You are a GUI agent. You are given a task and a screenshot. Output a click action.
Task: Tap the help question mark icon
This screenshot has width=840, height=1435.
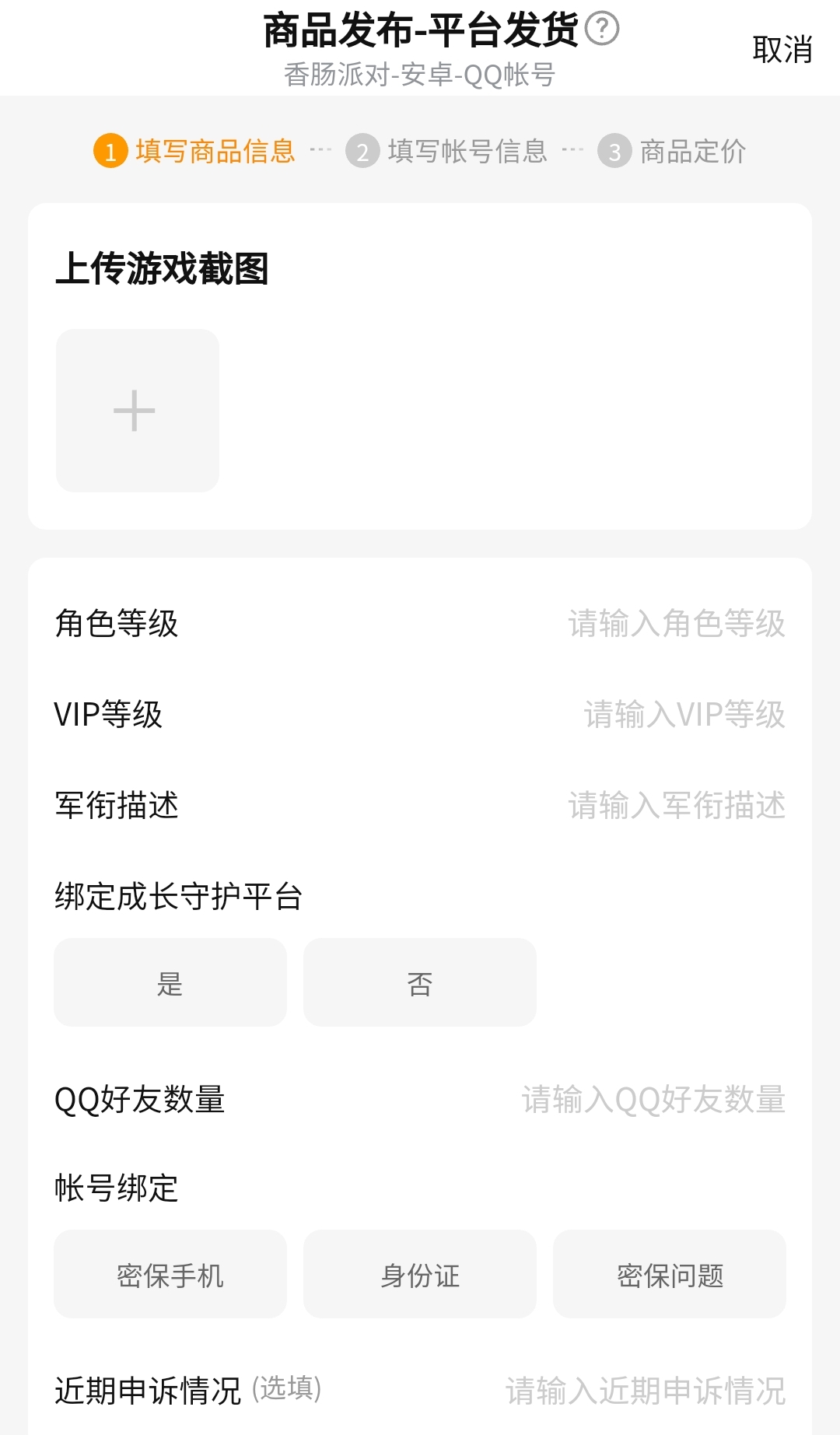click(601, 30)
